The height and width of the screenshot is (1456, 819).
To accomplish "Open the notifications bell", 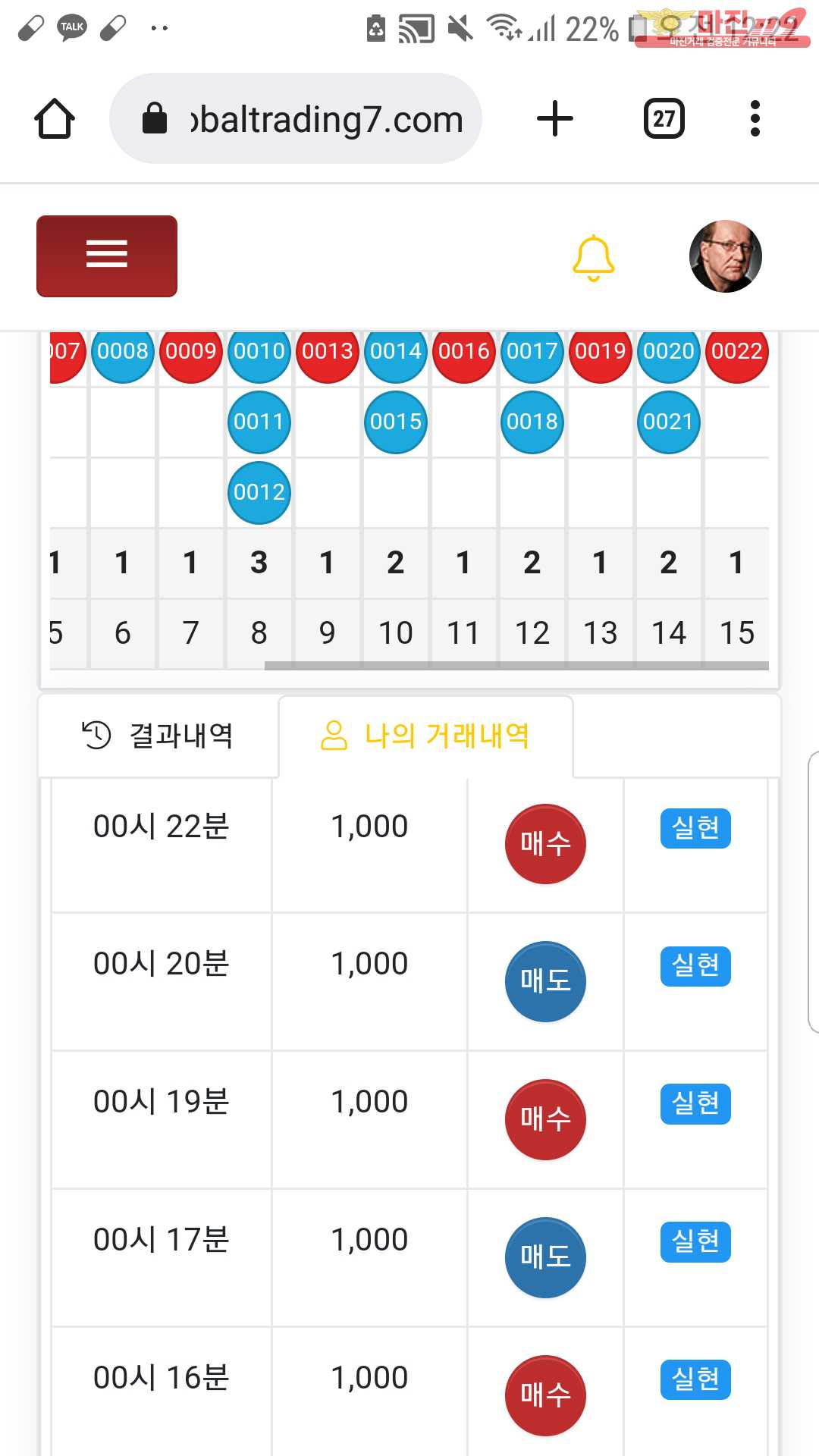I will 593,257.
